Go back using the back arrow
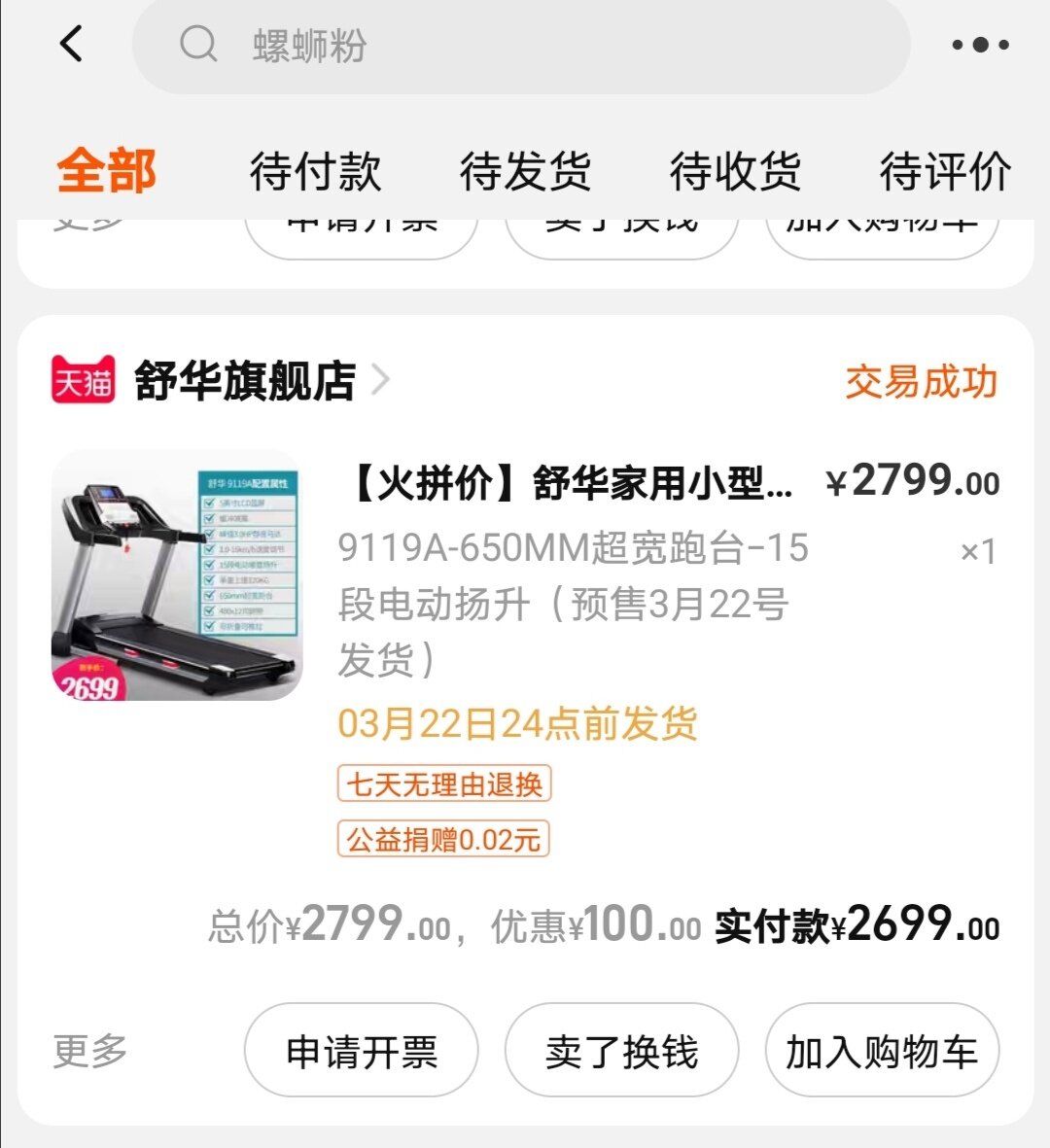Image resolution: width=1050 pixels, height=1148 pixels. (x=72, y=45)
